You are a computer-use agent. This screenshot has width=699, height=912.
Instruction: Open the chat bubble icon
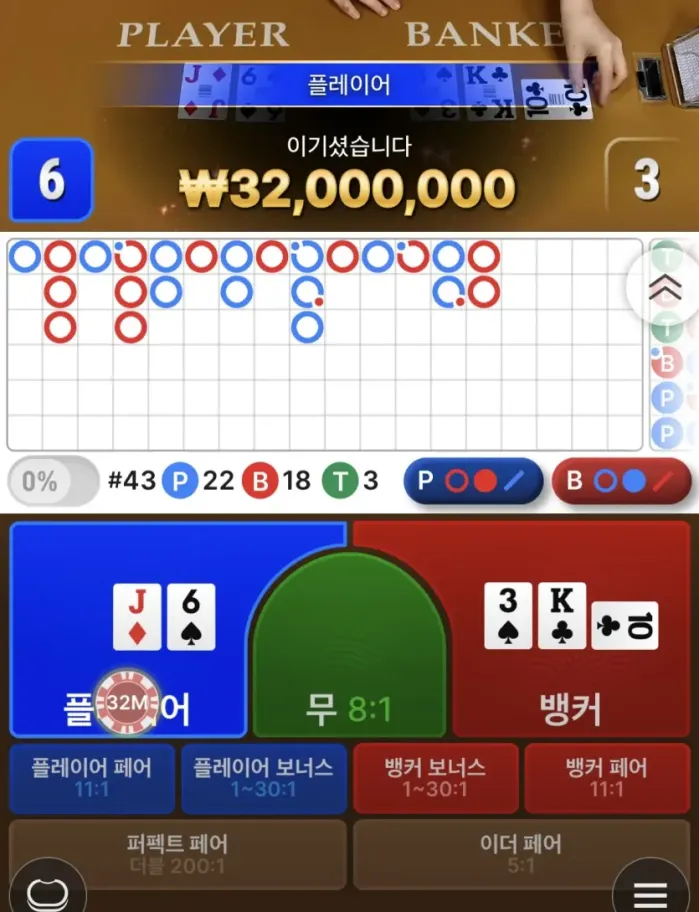[x=45, y=892]
